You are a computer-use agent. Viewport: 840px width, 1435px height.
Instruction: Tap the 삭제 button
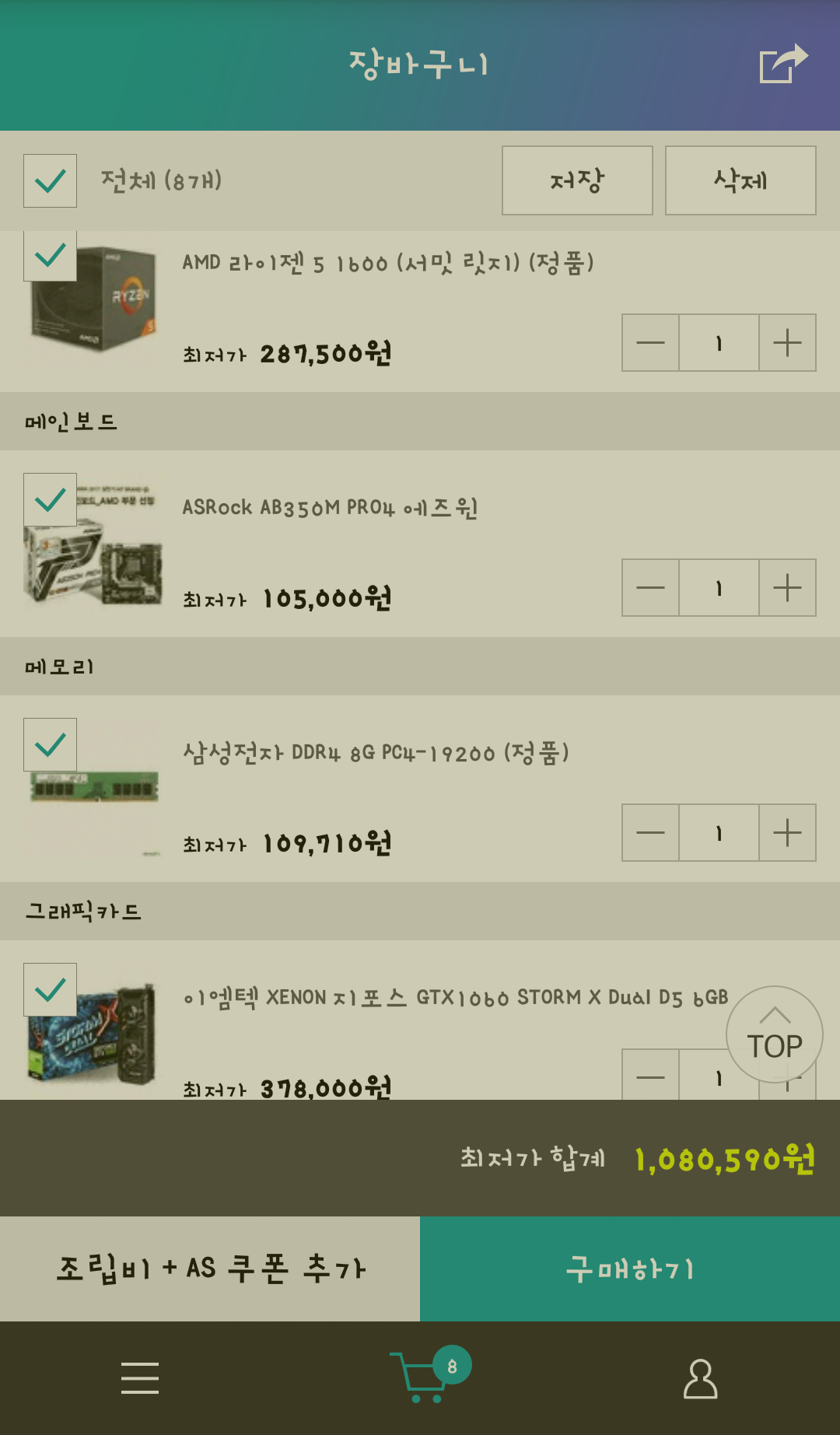coord(740,180)
